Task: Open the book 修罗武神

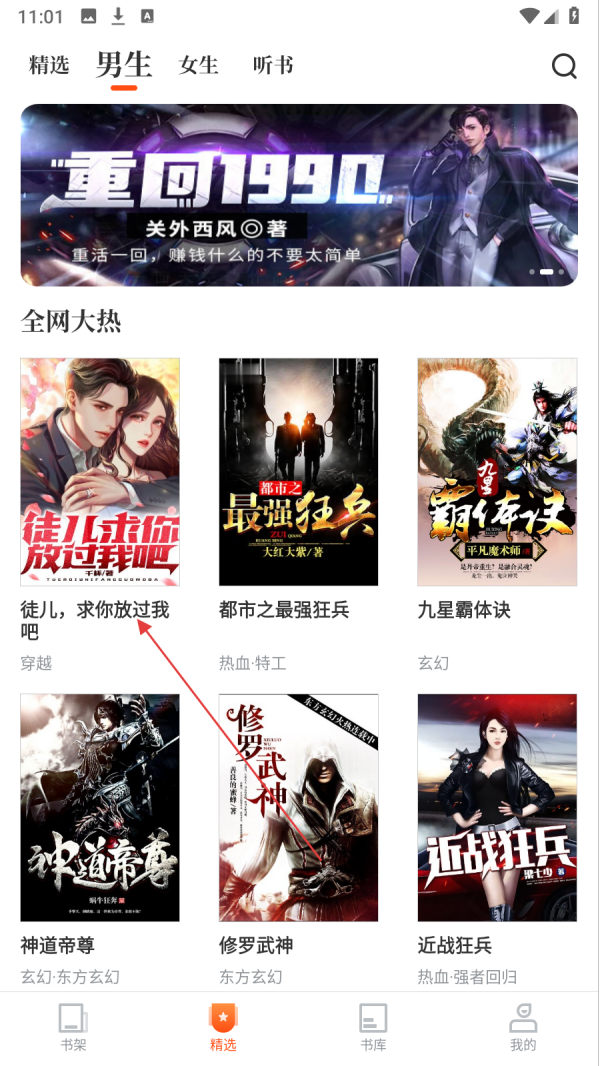Action: (x=298, y=808)
